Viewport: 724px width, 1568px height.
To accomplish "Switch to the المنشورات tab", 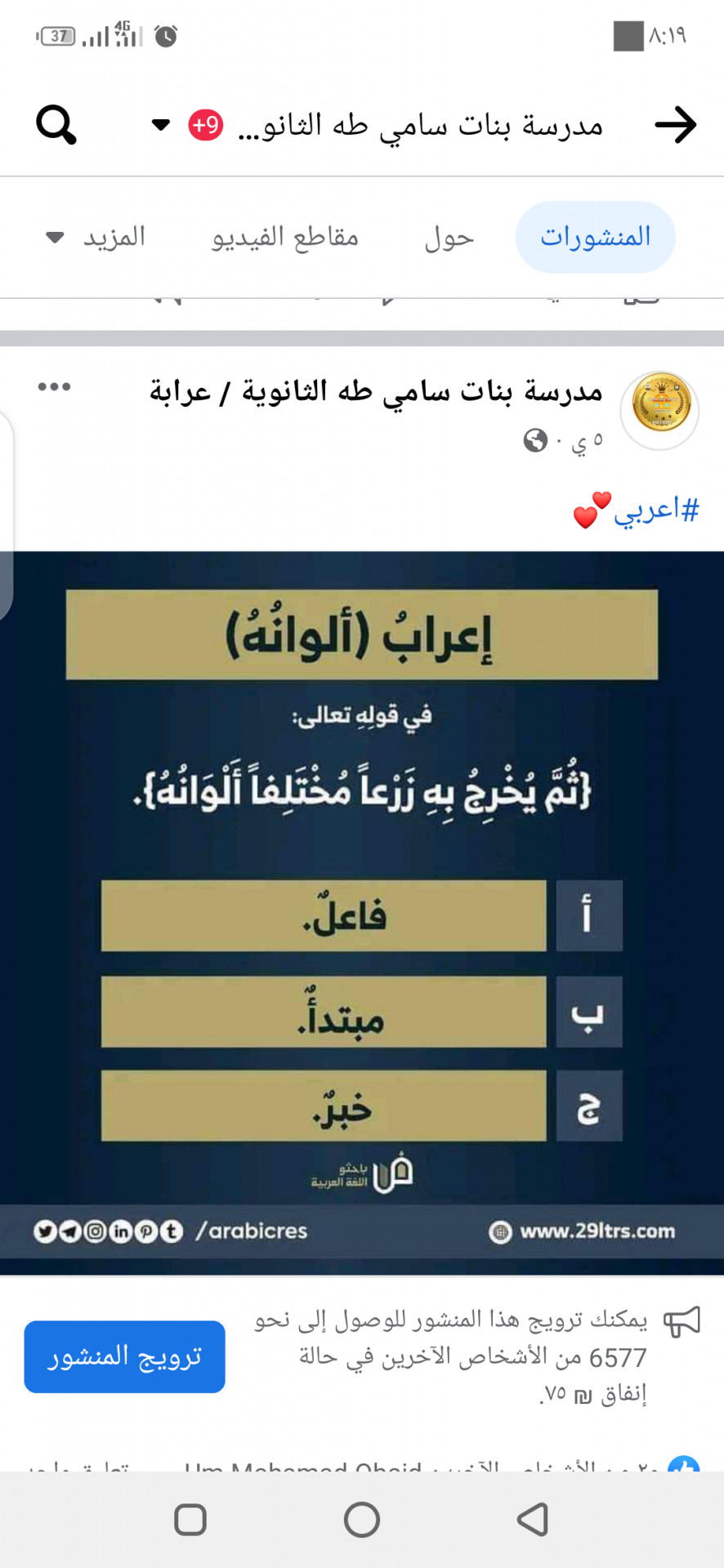I will (595, 238).
